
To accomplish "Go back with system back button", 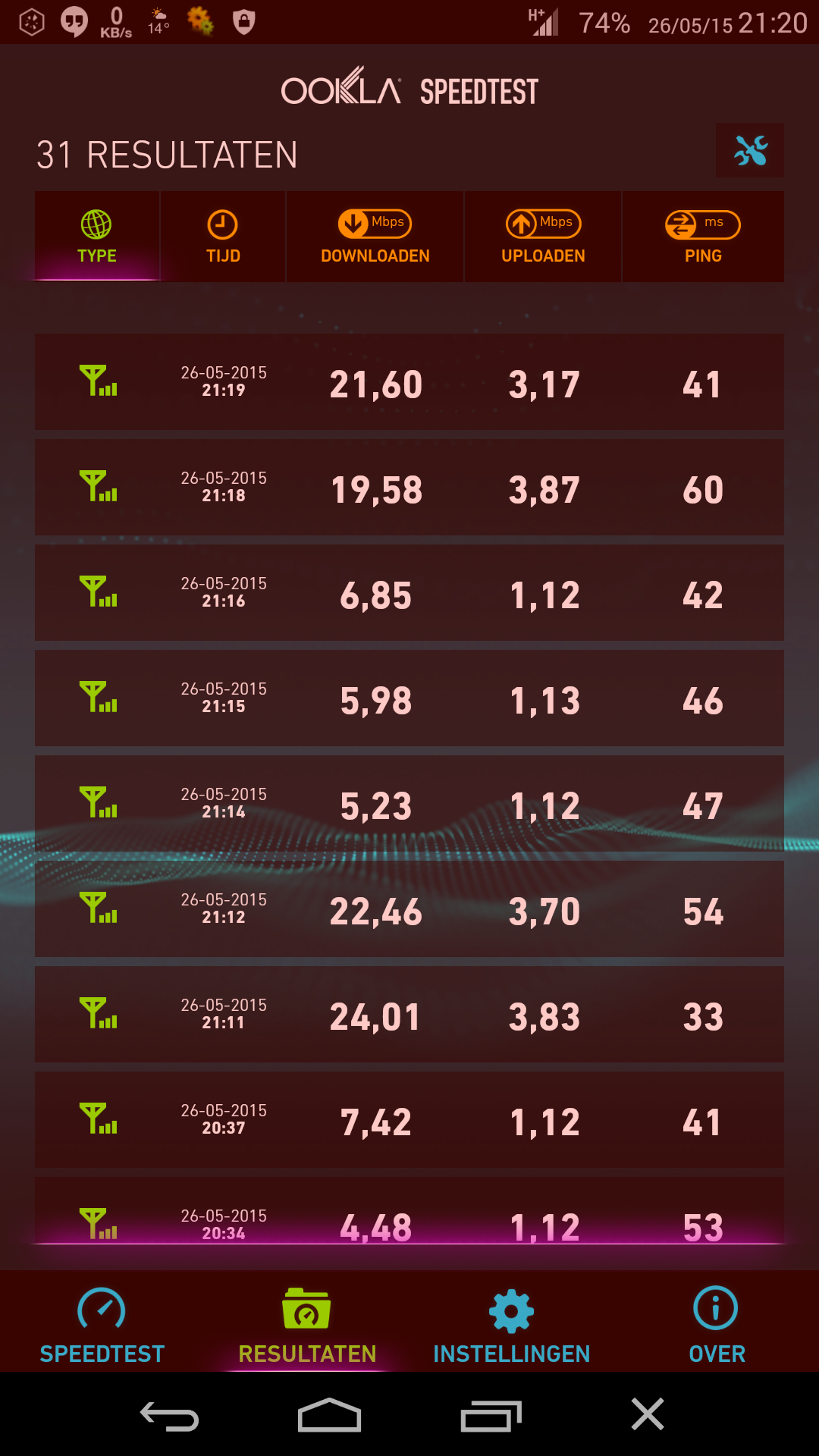I will click(x=170, y=1415).
